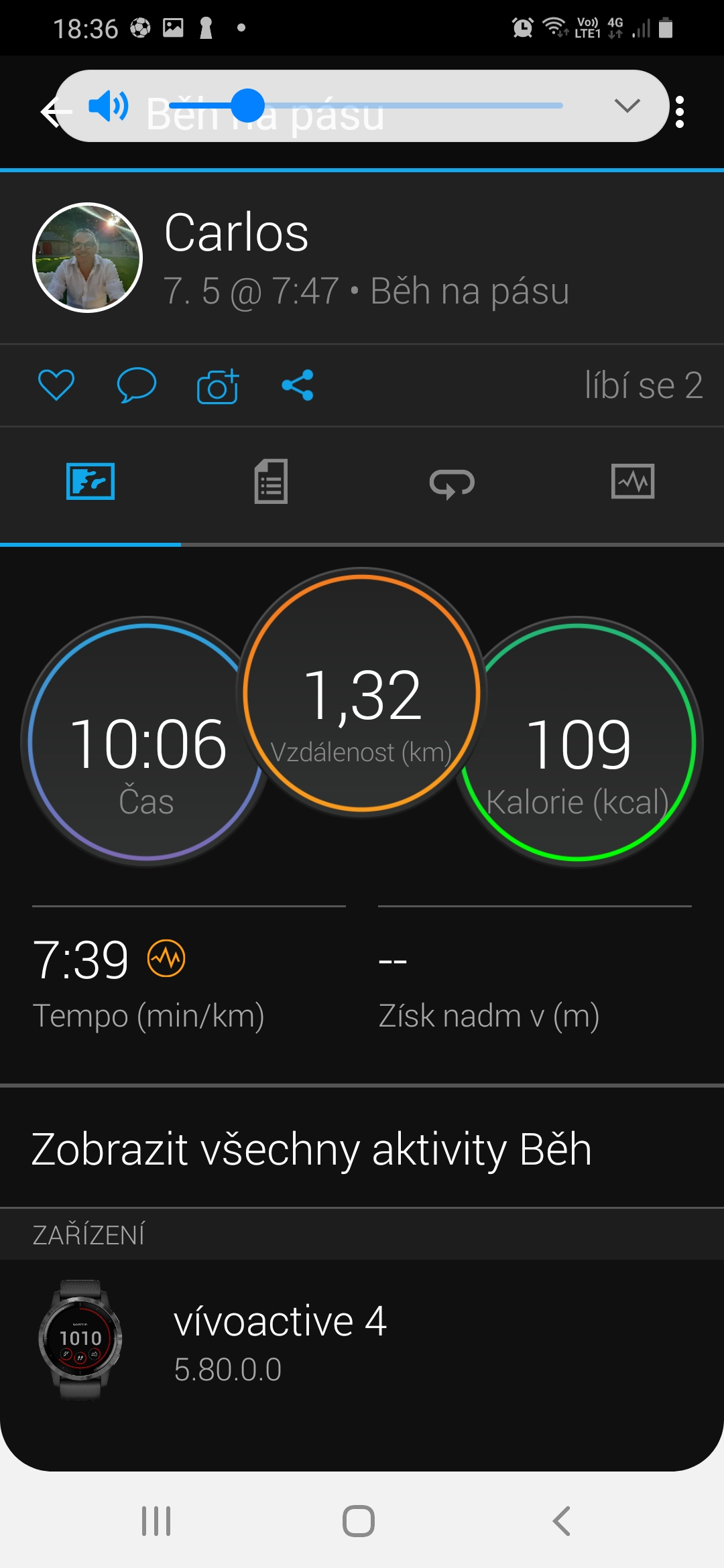Open comments with the speech bubble icon
Image resolution: width=724 pixels, height=1568 pixels.
[137, 385]
